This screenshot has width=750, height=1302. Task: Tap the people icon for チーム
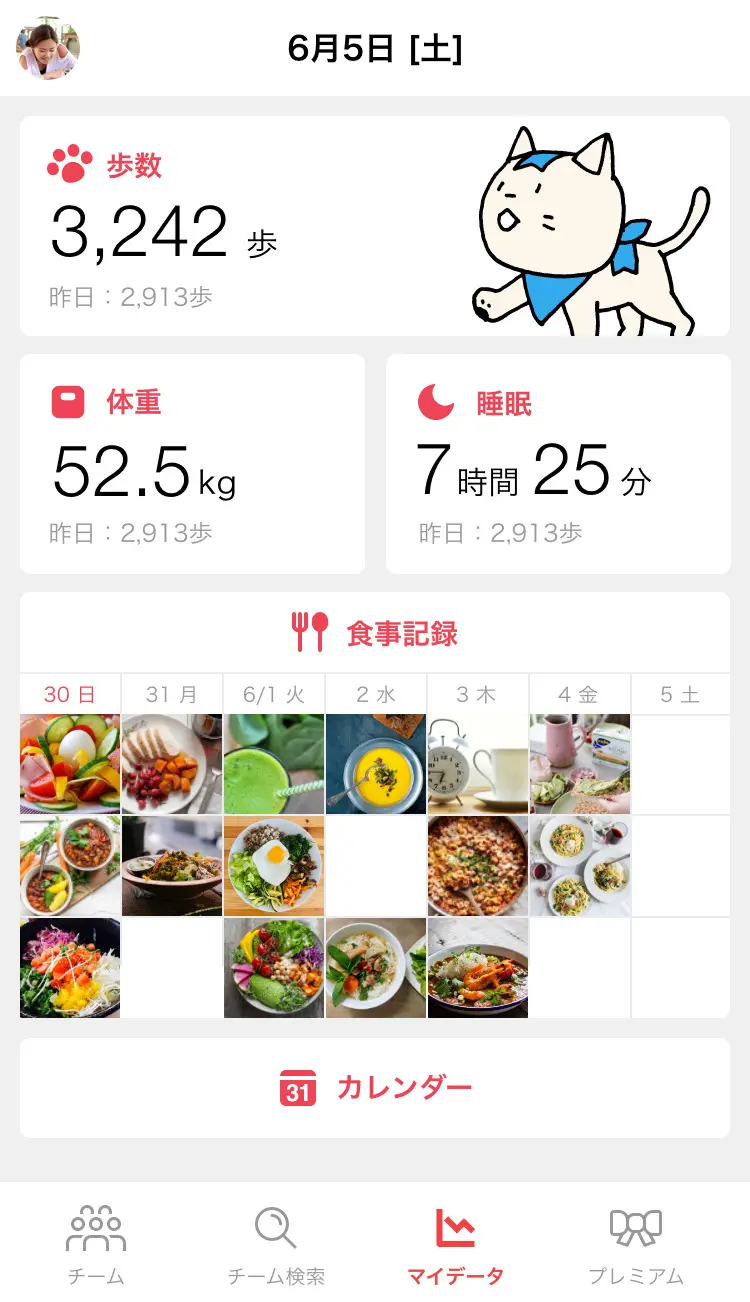tap(94, 1227)
